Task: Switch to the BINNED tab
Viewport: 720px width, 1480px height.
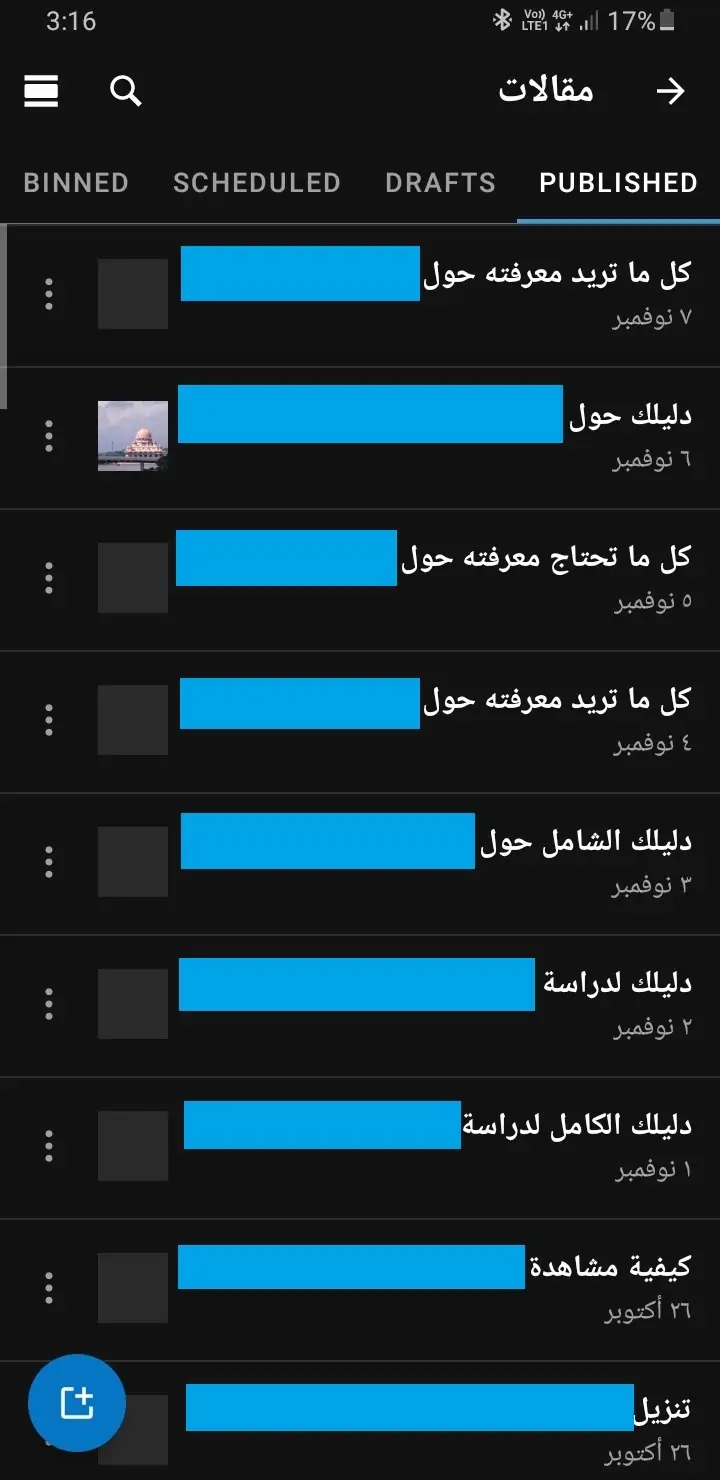Action: point(76,183)
